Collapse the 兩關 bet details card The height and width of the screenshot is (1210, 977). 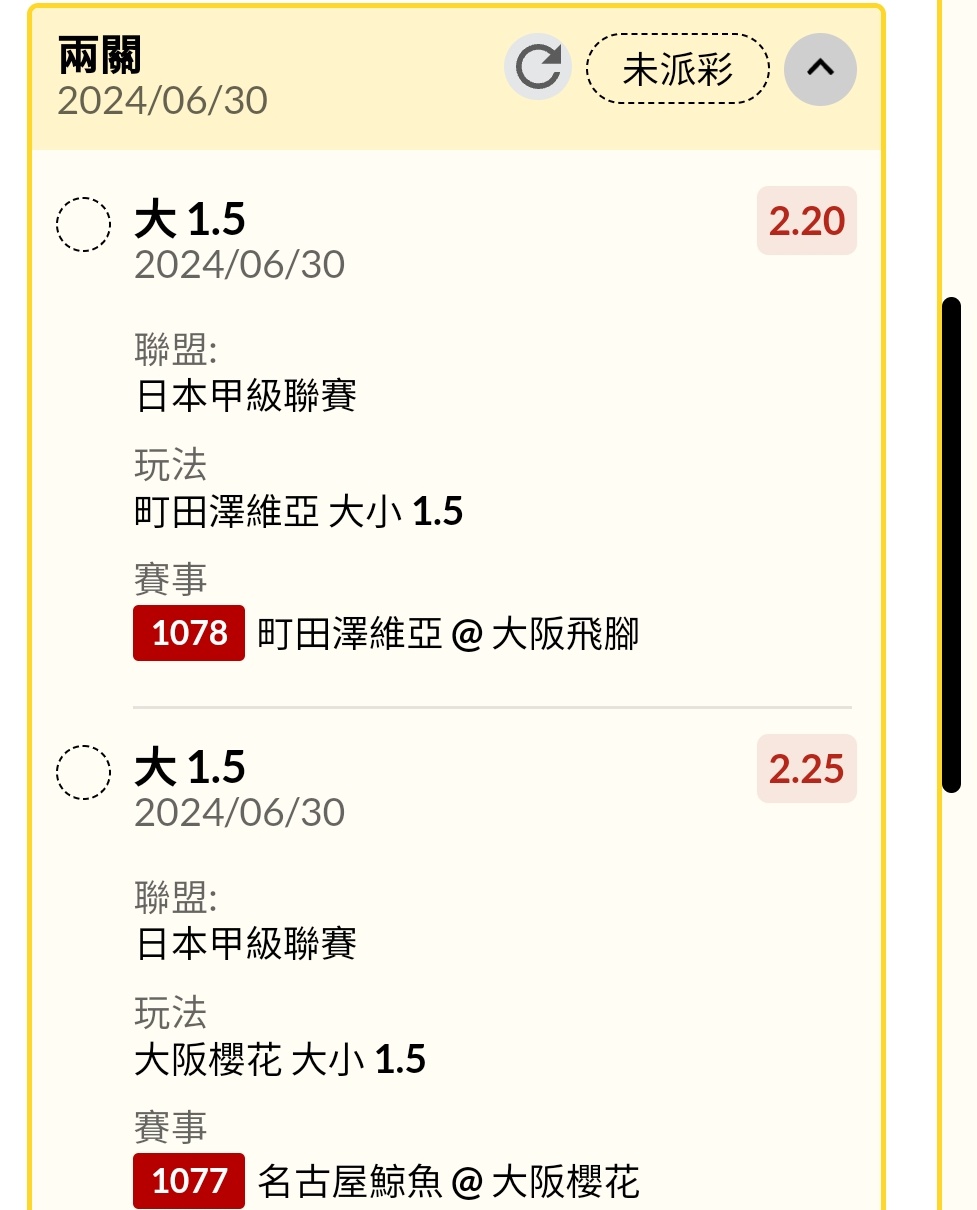[820, 68]
